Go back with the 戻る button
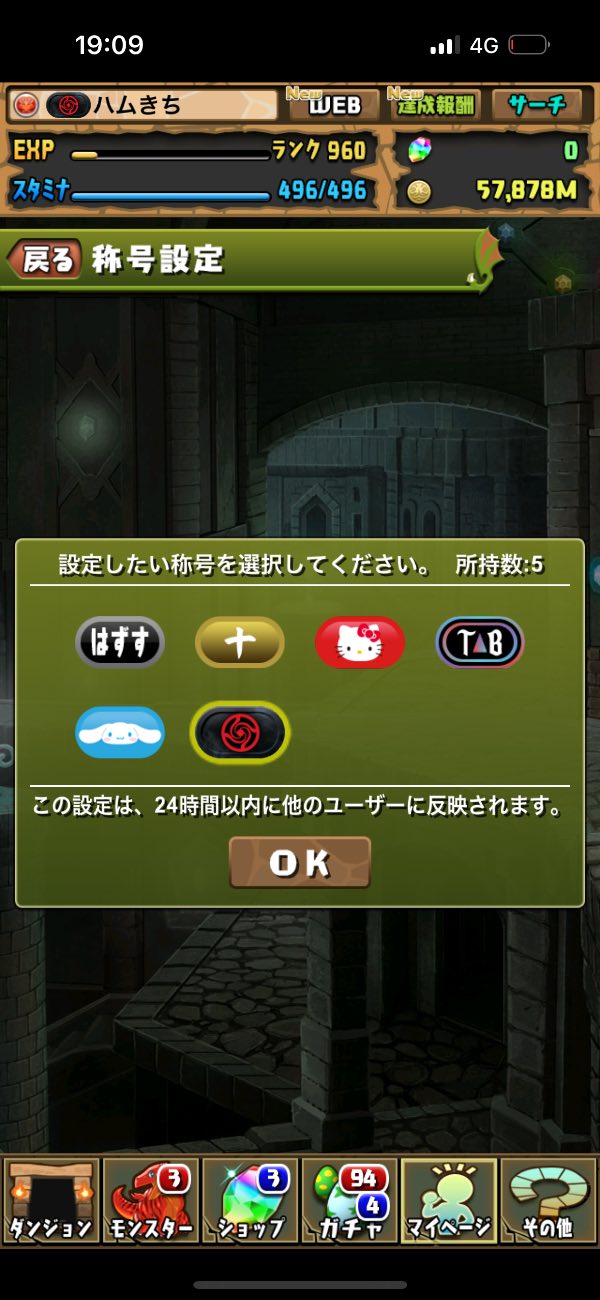 pyautogui.click(x=45, y=260)
